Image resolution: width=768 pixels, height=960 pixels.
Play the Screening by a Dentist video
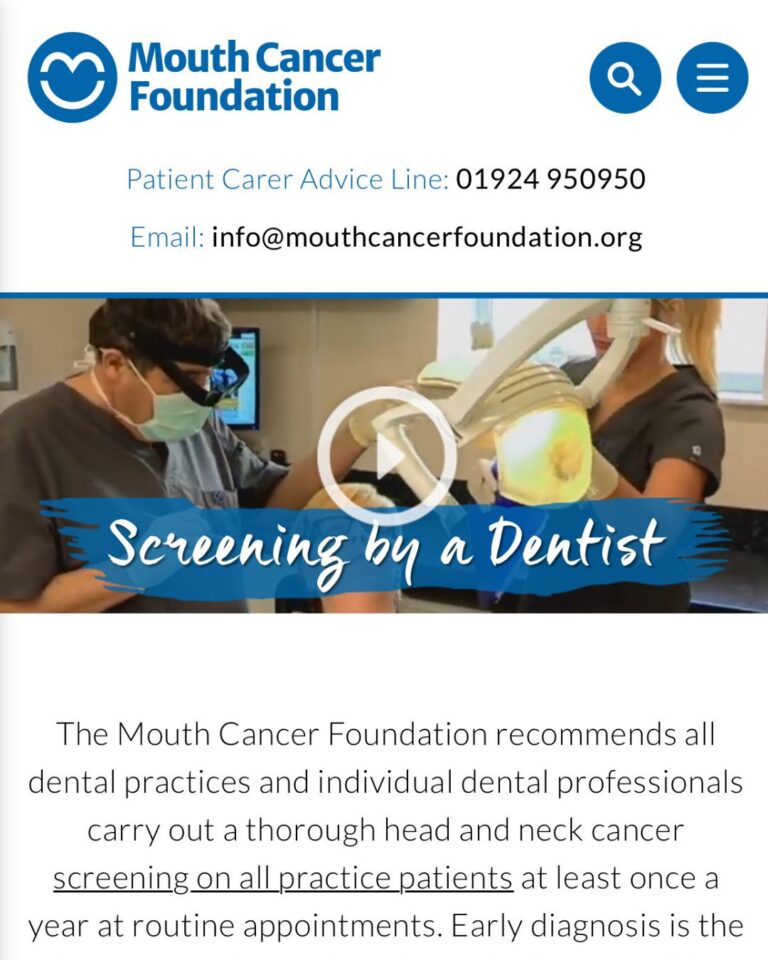pos(386,456)
